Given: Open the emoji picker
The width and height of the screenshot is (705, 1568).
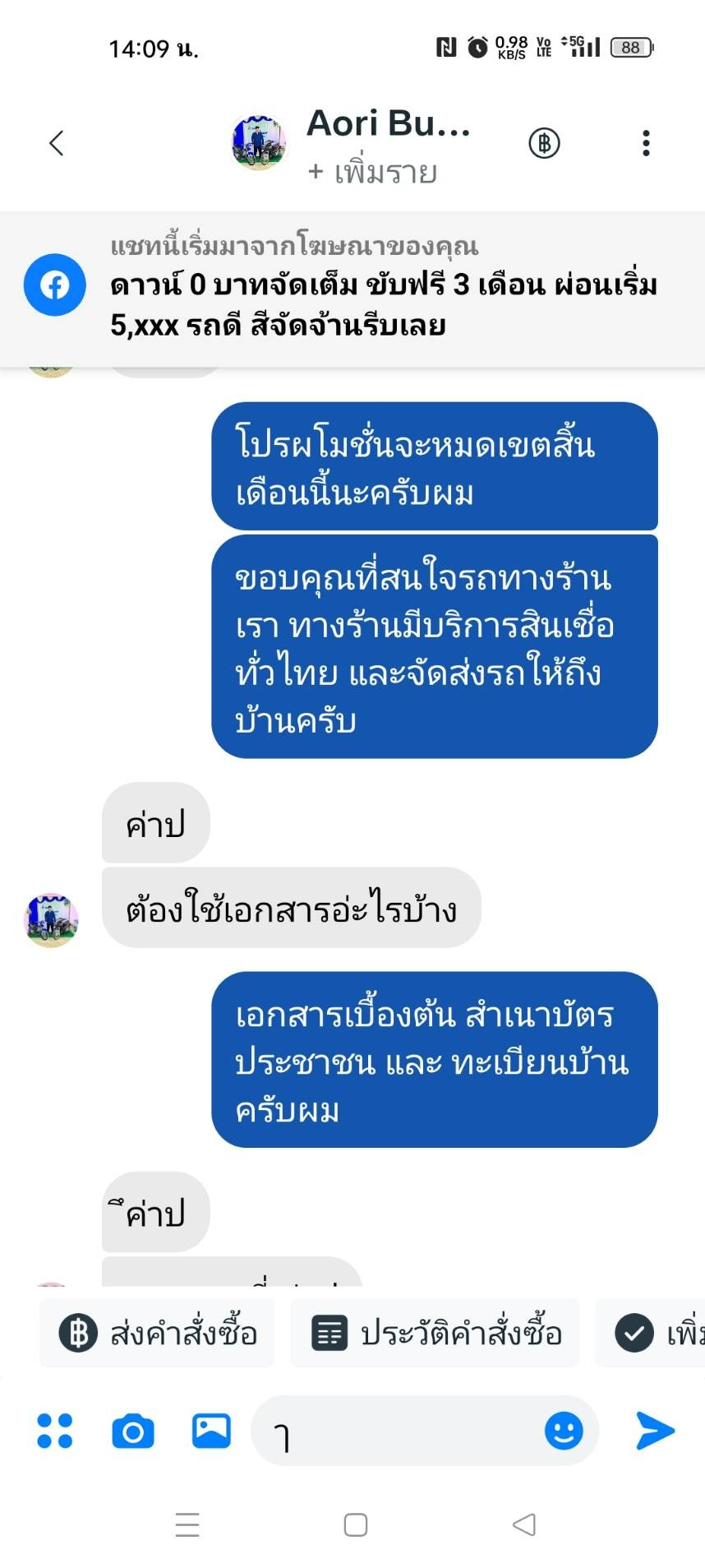Looking at the screenshot, I should [x=564, y=1432].
